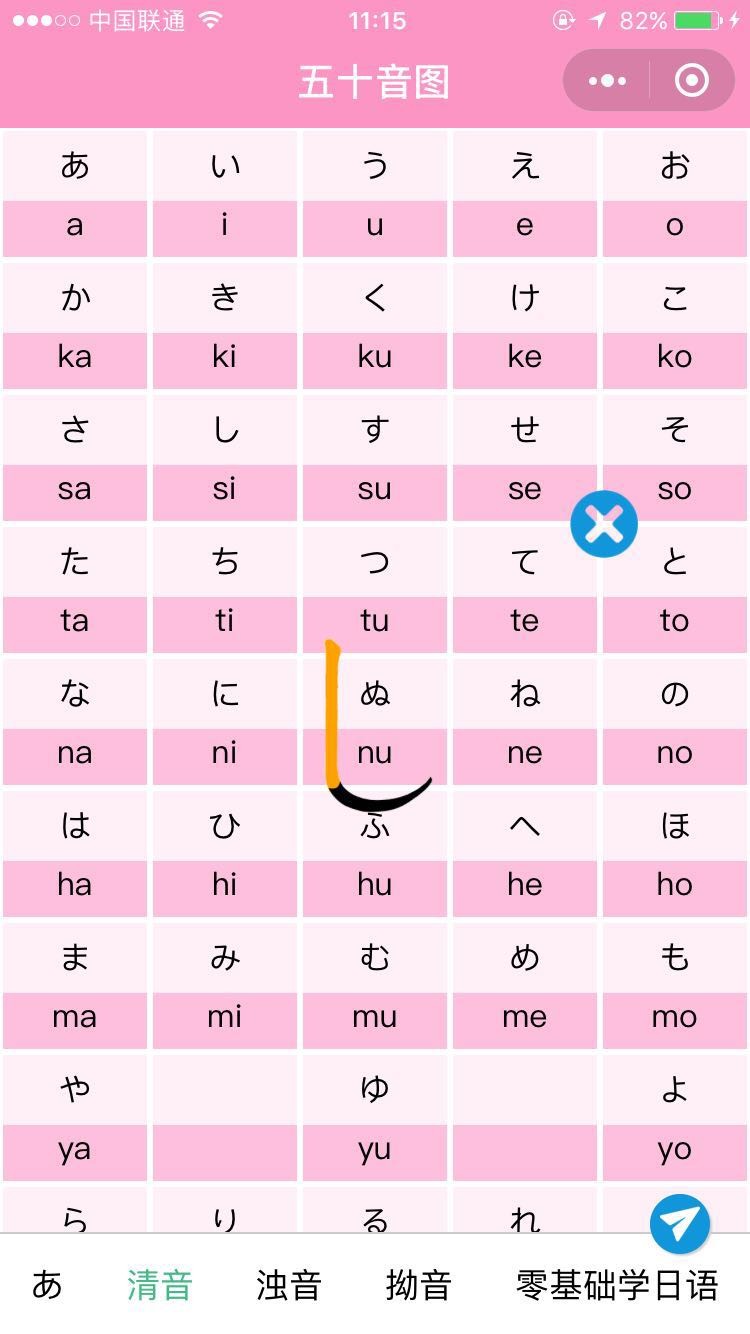Tap the blue paper-plane share button
Screen dimensions: 750x1334
click(x=680, y=1223)
